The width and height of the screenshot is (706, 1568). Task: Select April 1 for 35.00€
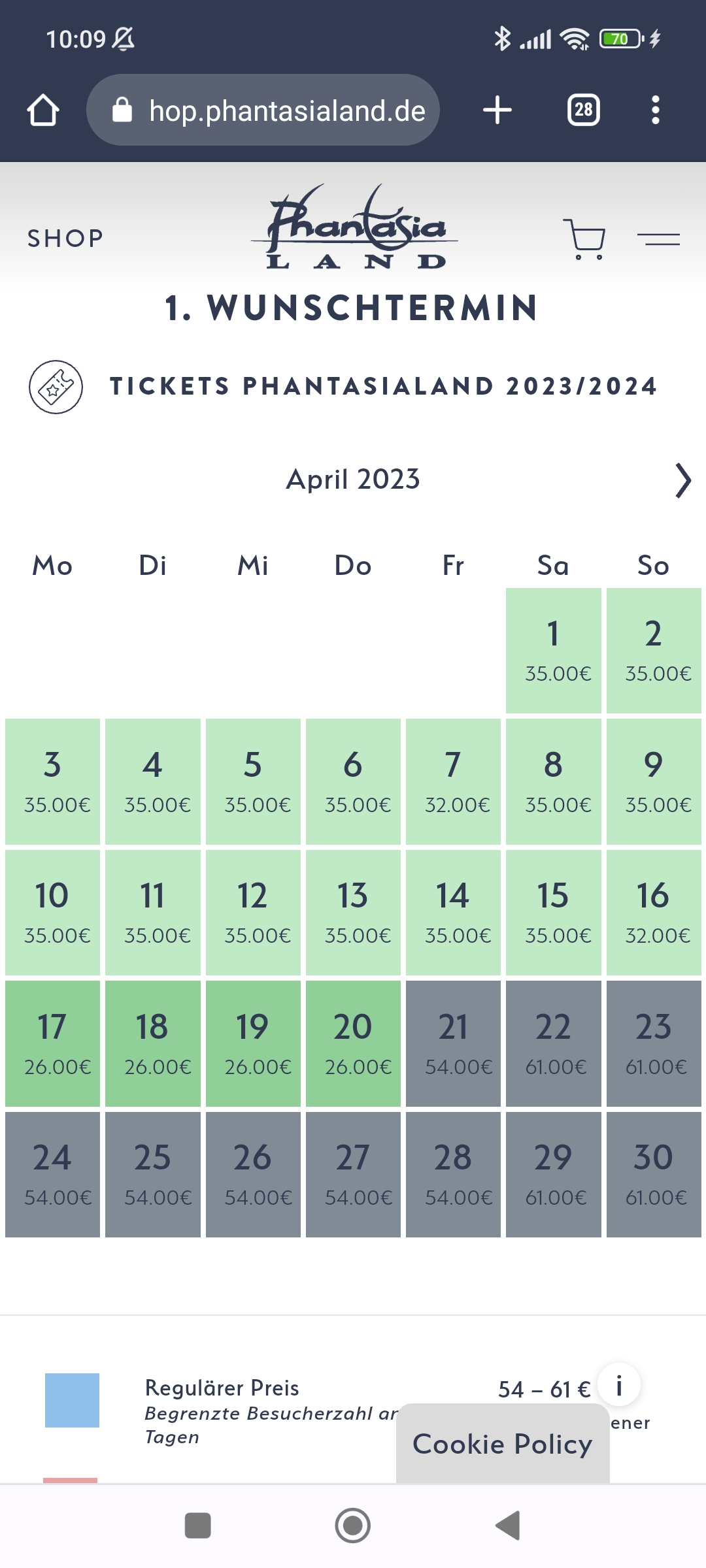point(553,651)
